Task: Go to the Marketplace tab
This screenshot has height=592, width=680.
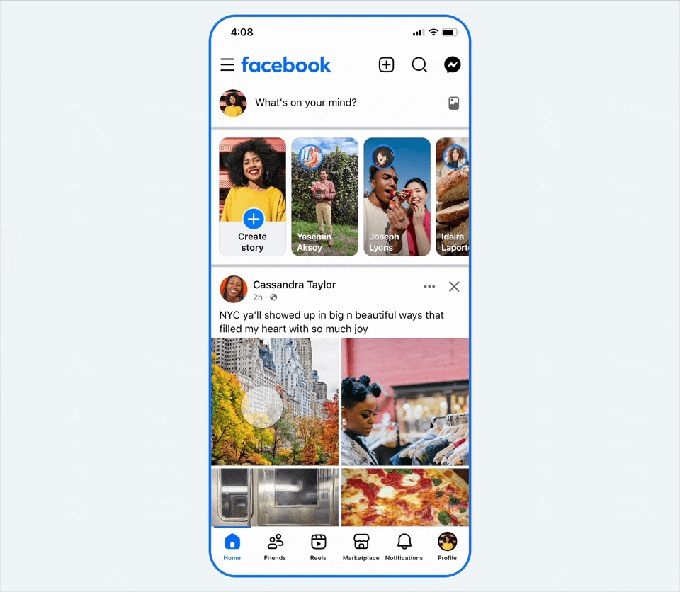Action: click(x=361, y=545)
